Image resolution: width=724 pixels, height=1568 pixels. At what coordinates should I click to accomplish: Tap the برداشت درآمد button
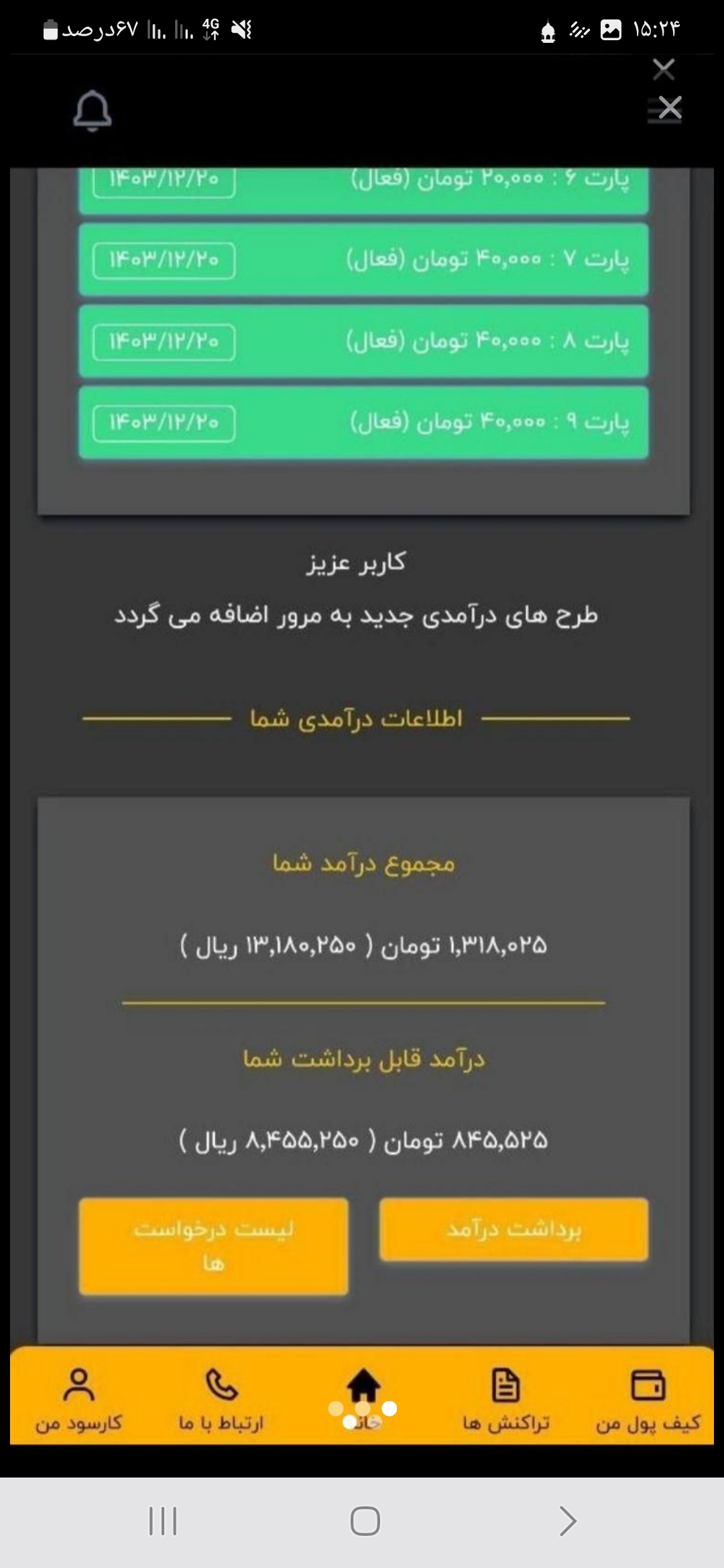(x=514, y=1230)
